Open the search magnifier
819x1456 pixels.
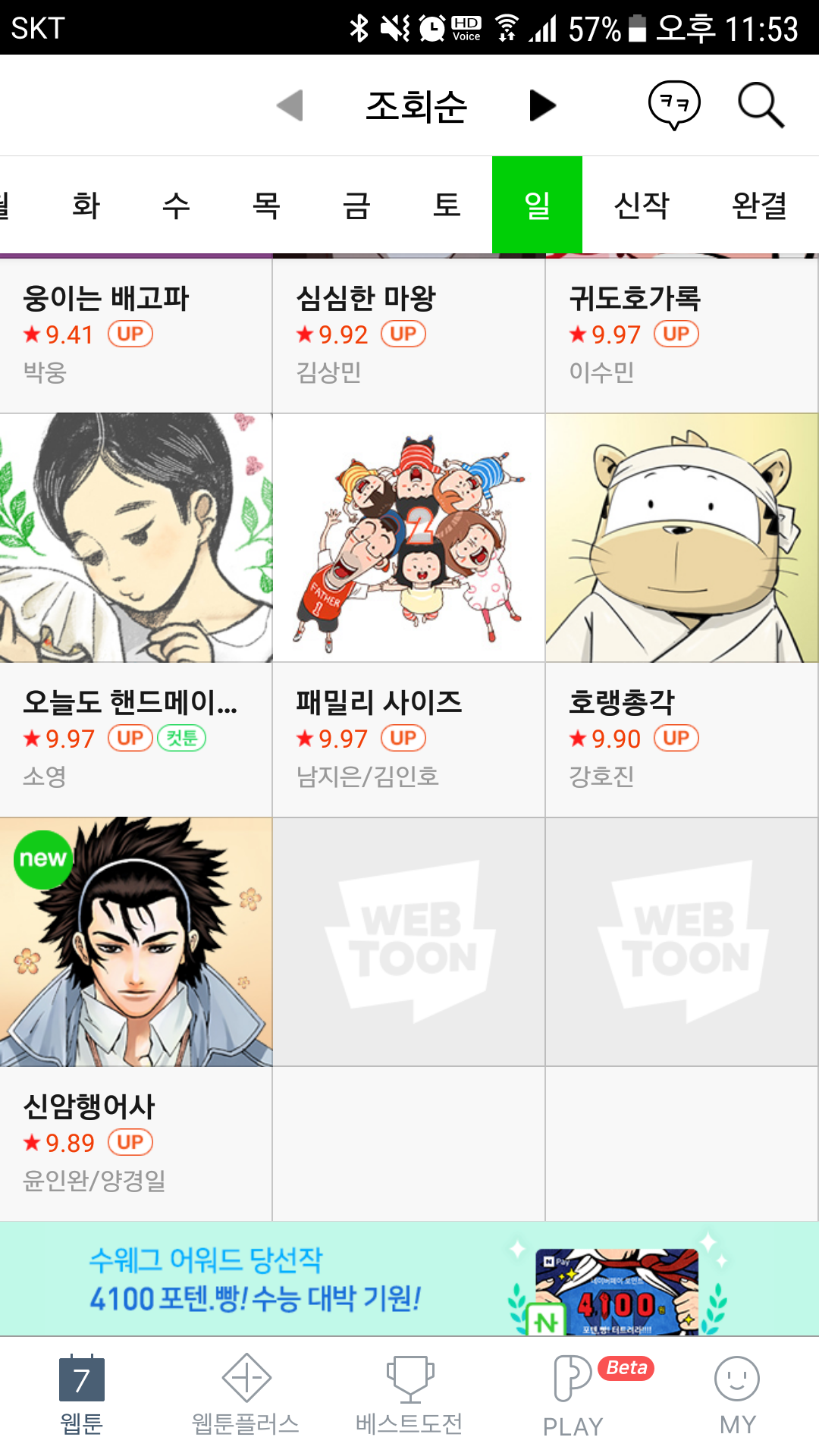tap(761, 105)
